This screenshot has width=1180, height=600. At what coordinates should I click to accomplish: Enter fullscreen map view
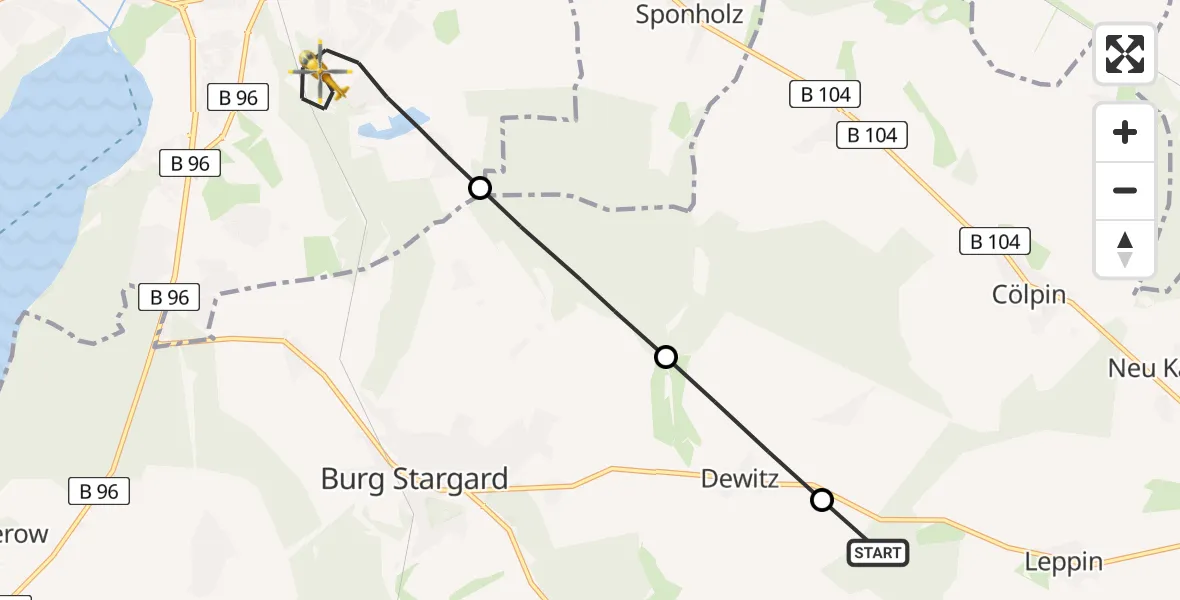(1125, 54)
